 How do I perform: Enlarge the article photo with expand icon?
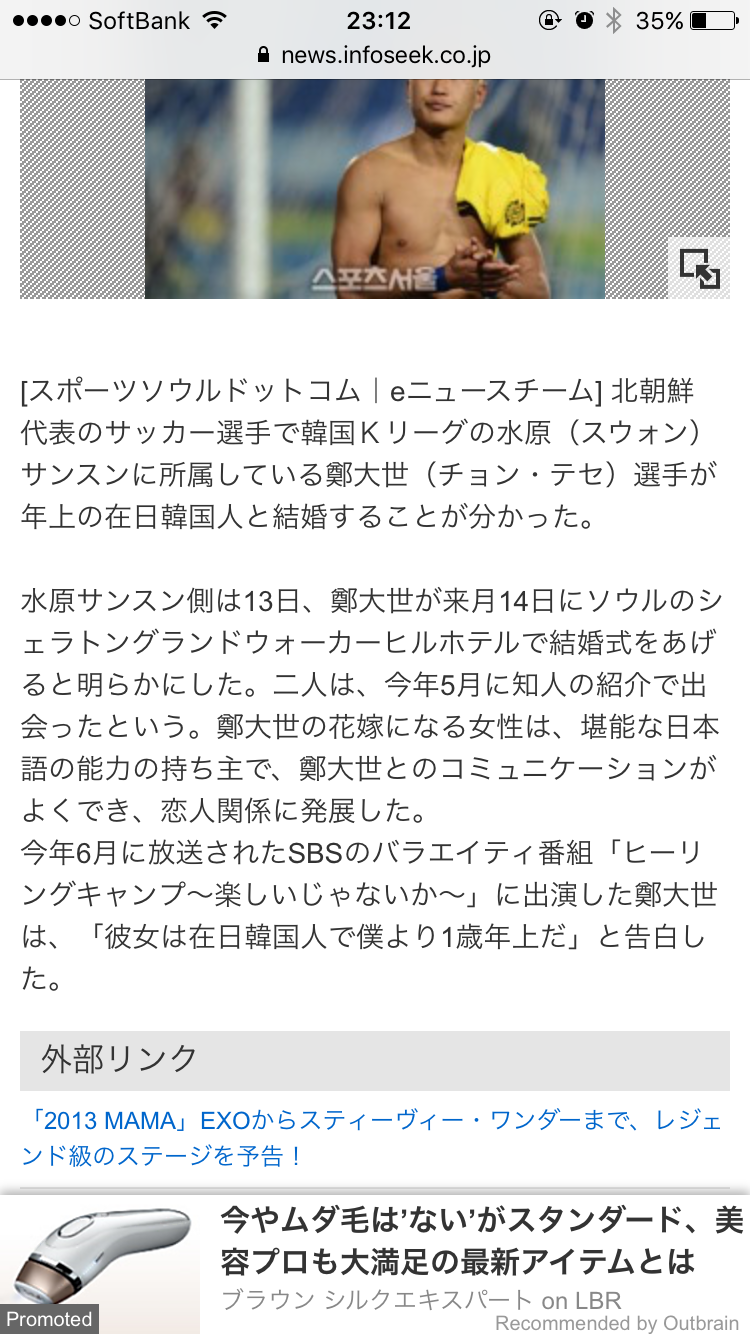[x=699, y=268]
